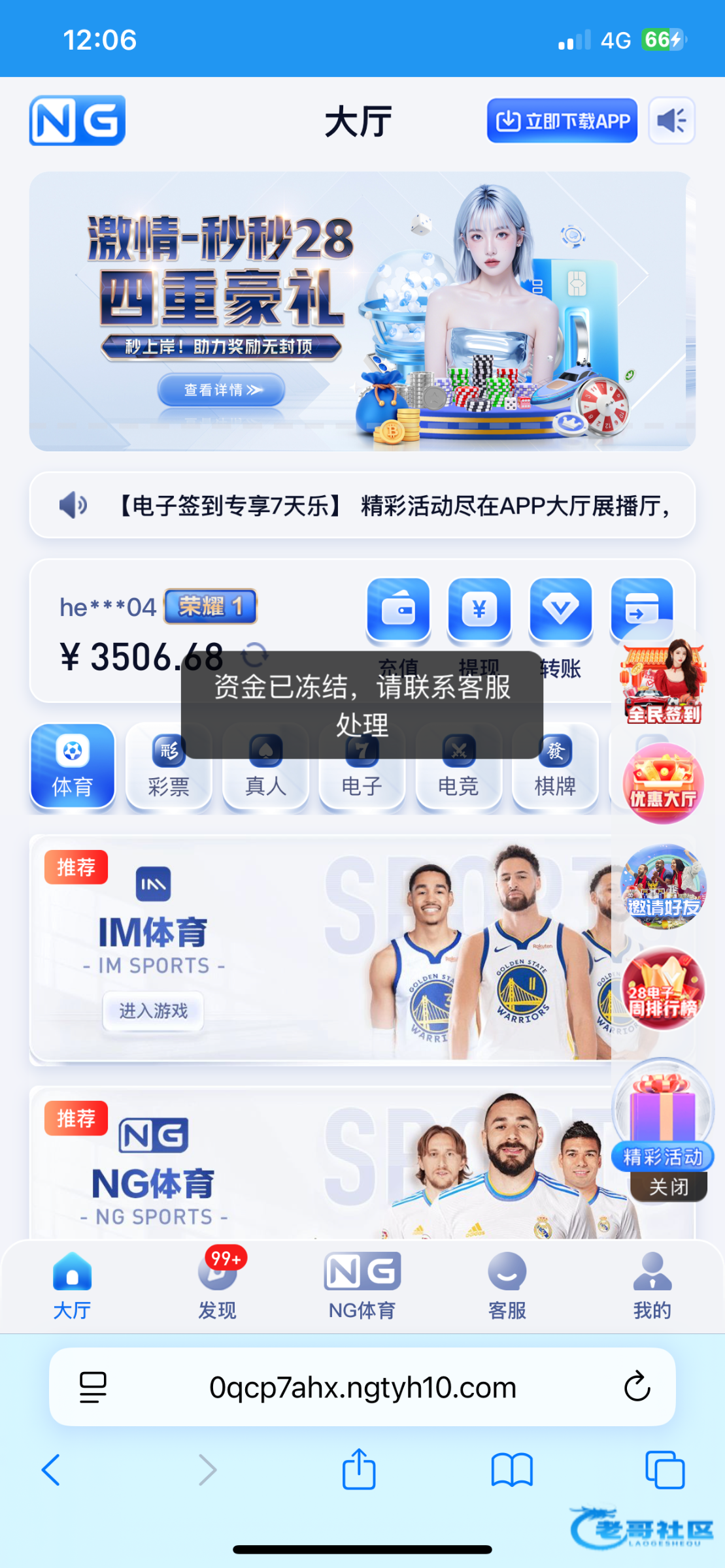Open the 转账 transfer icon
725x1568 pixels.
click(x=560, y=610)
